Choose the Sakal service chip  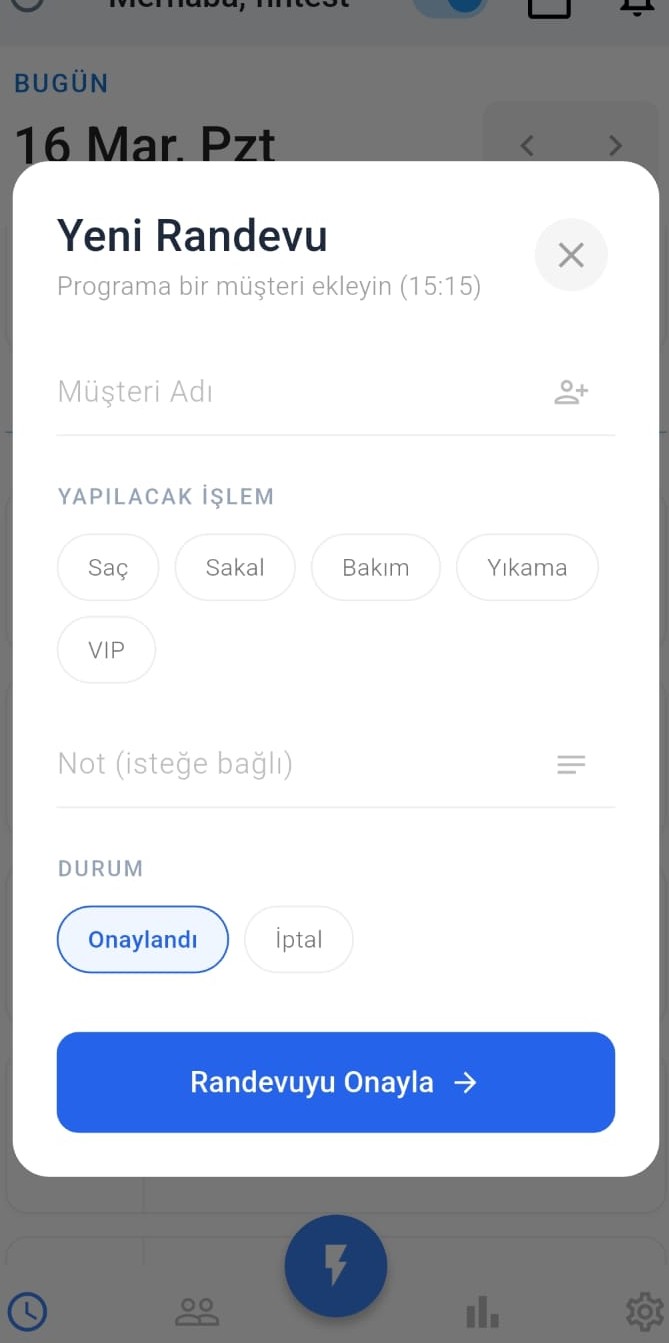click(x=235, y=567)
